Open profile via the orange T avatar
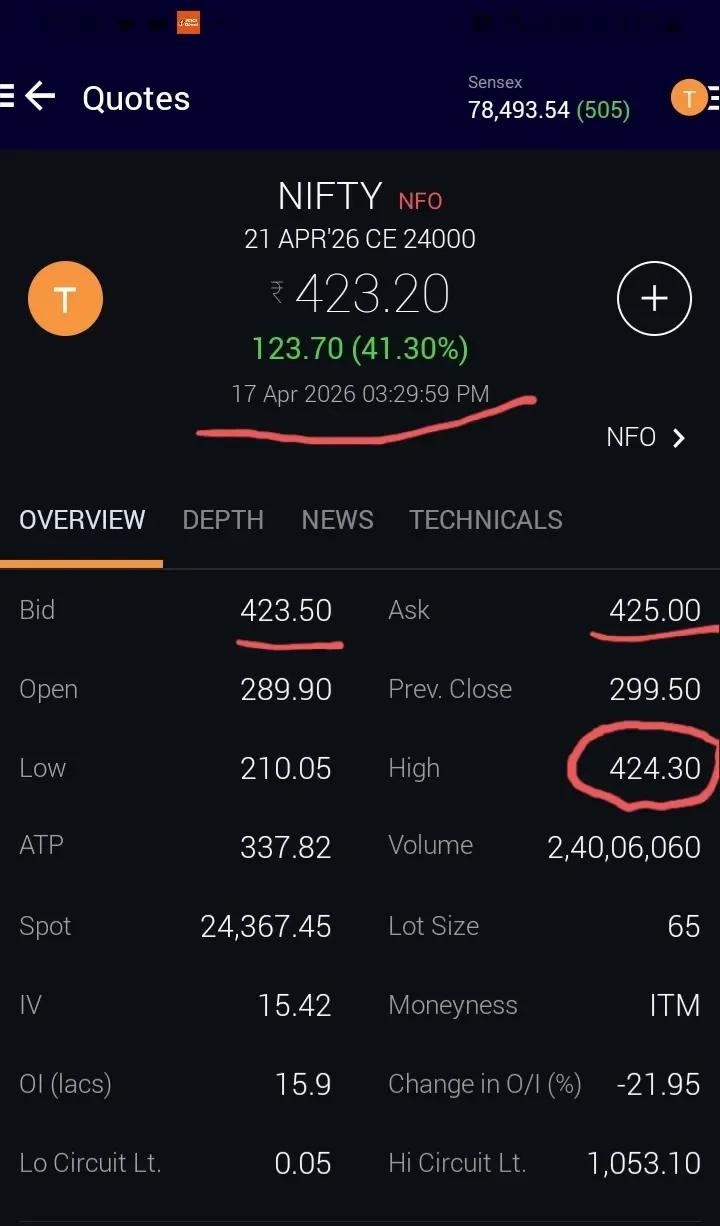Screen dimensions: 720x1226 click(689, 98)
